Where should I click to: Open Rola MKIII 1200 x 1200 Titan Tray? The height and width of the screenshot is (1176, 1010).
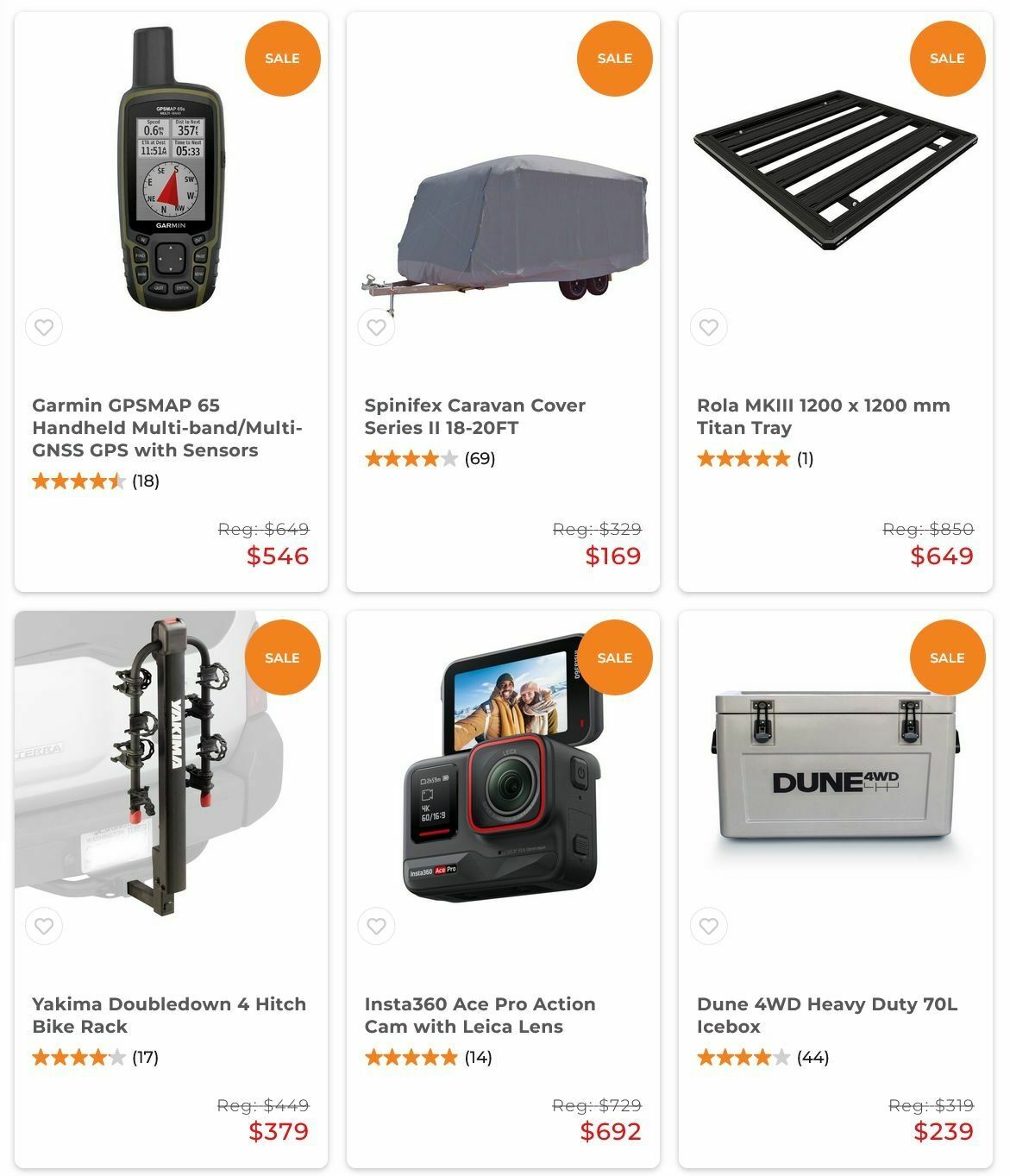(x=823, y=416)
